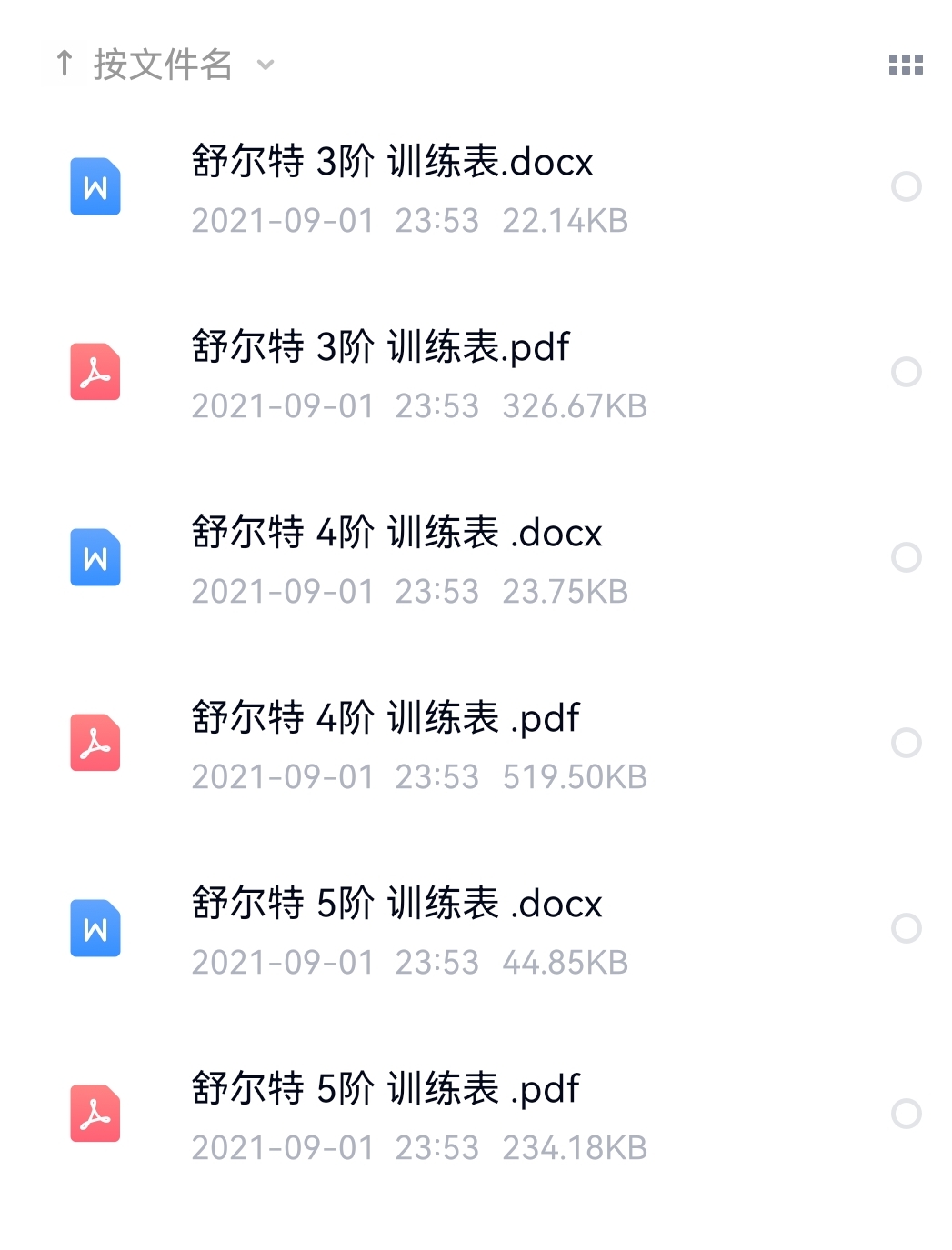This screenshot has height=1250, width=952.
Task: Open the Word icon for 舒尔特 3阶 训练表.docx
Action: 95,187
